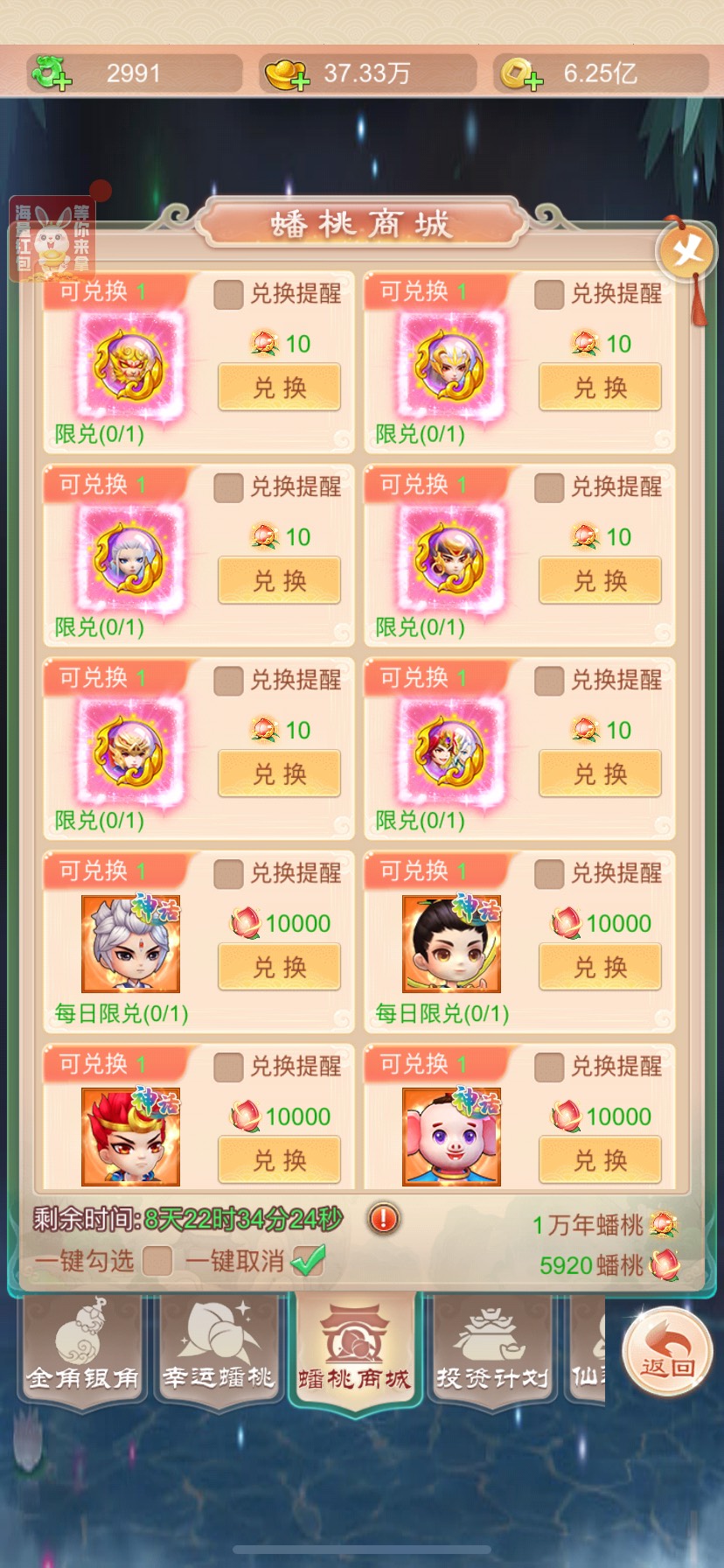Screen dimensions: 724x1568
Task: Tap the red exclamation info icon
Action: (x=384, y=1218)
